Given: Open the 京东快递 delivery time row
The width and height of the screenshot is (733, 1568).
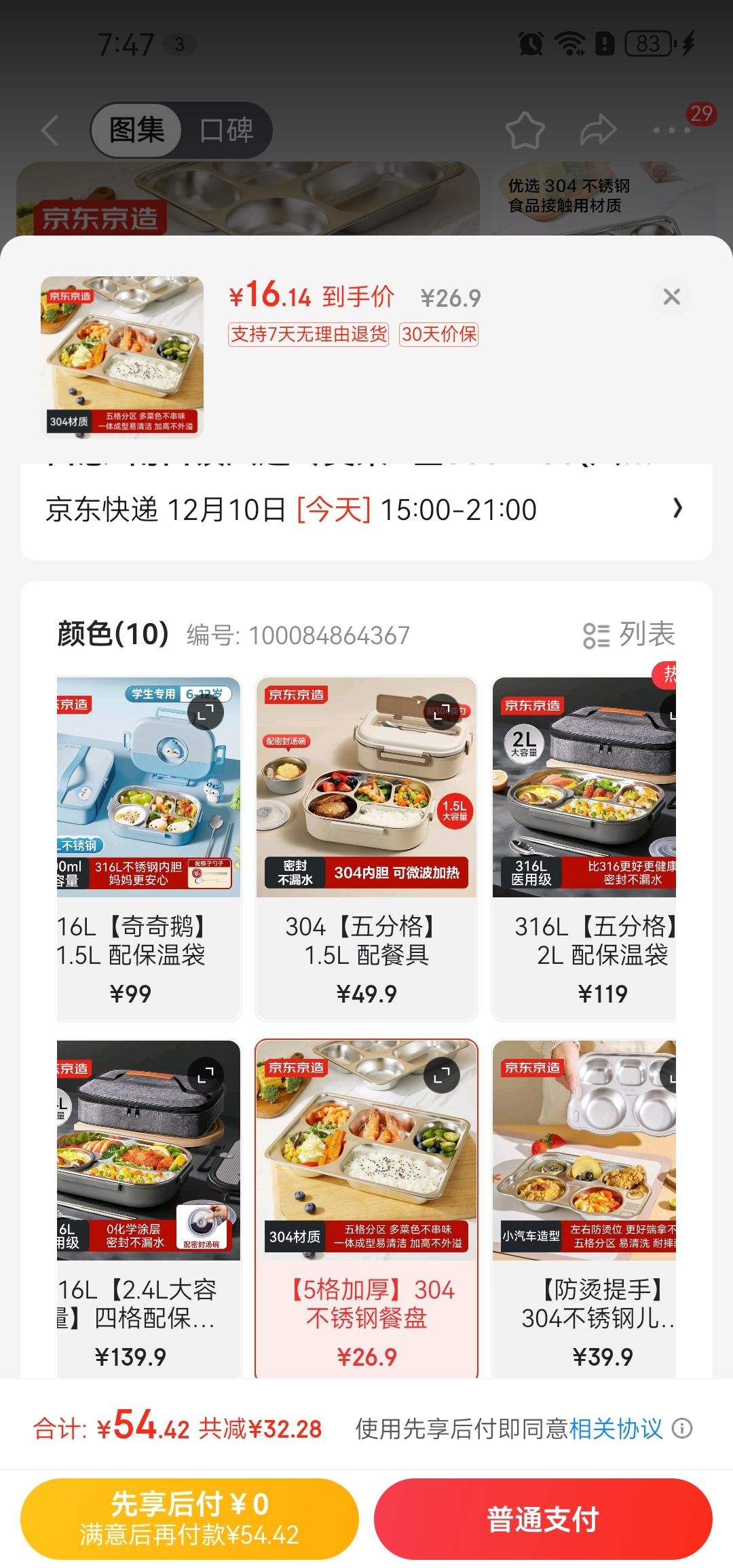Looking at the screenshot, I should 366,510.
